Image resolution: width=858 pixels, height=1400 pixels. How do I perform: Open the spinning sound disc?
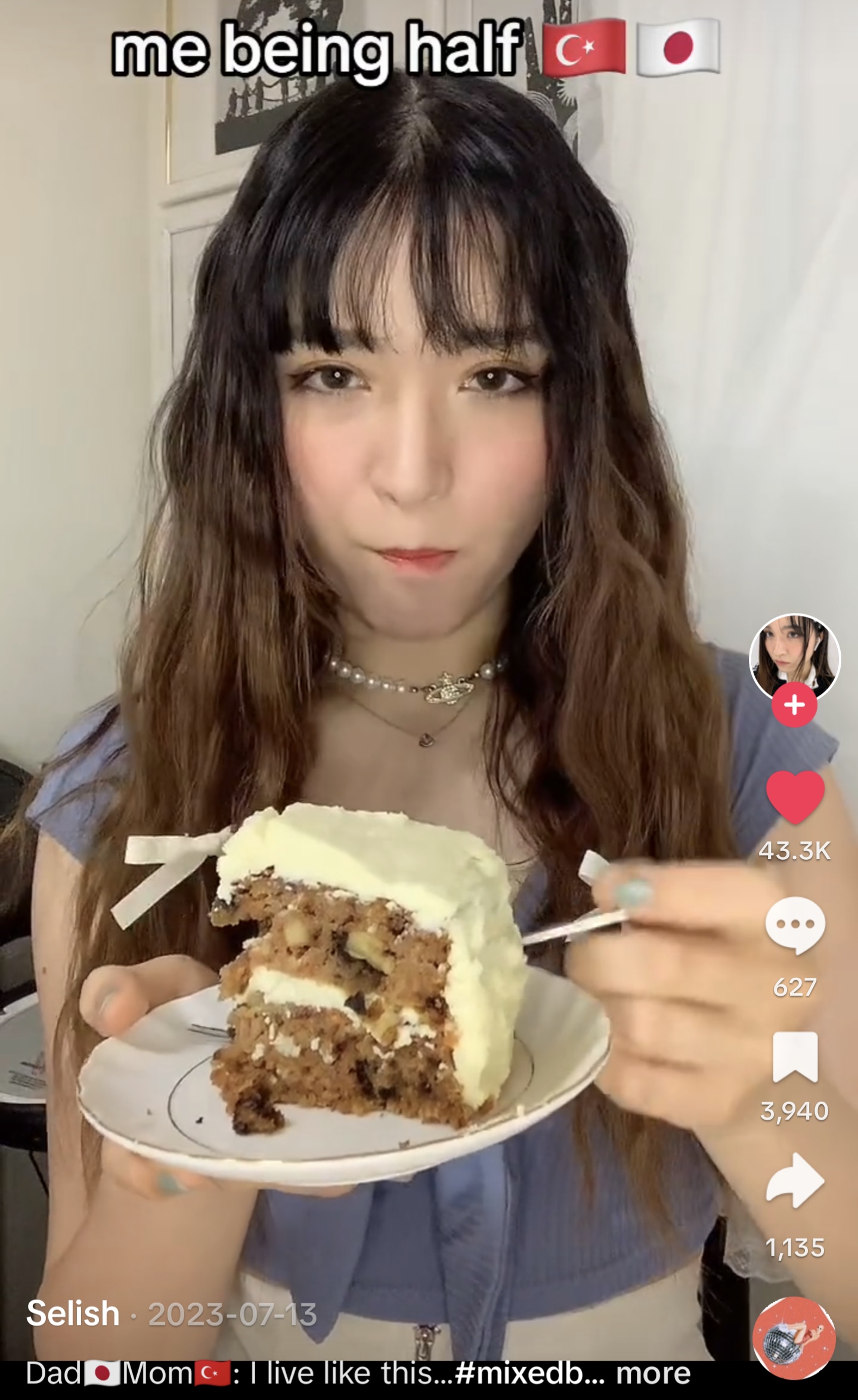(794, 1338)
